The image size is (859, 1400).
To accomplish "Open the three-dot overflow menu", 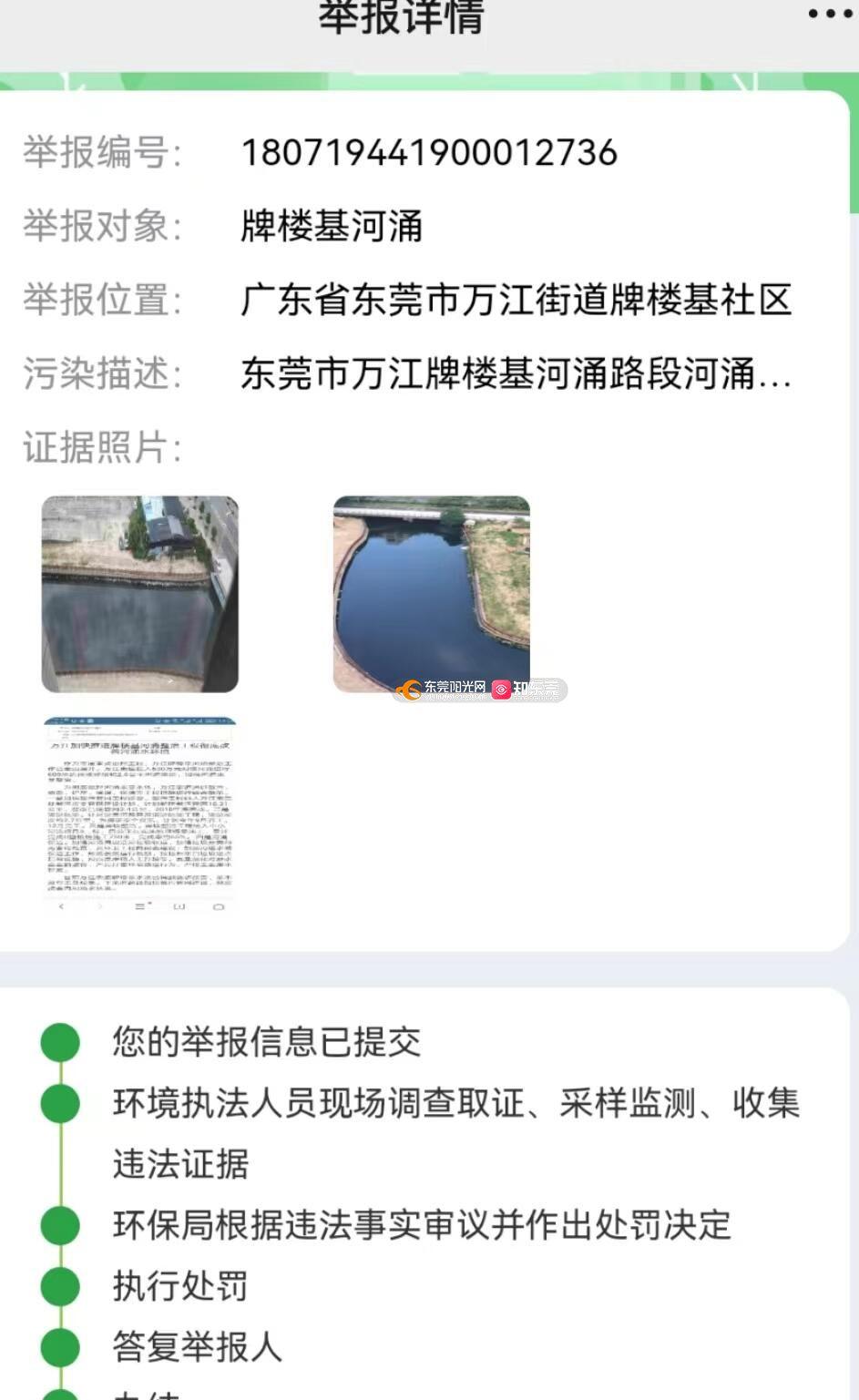I will click(830, 14).
